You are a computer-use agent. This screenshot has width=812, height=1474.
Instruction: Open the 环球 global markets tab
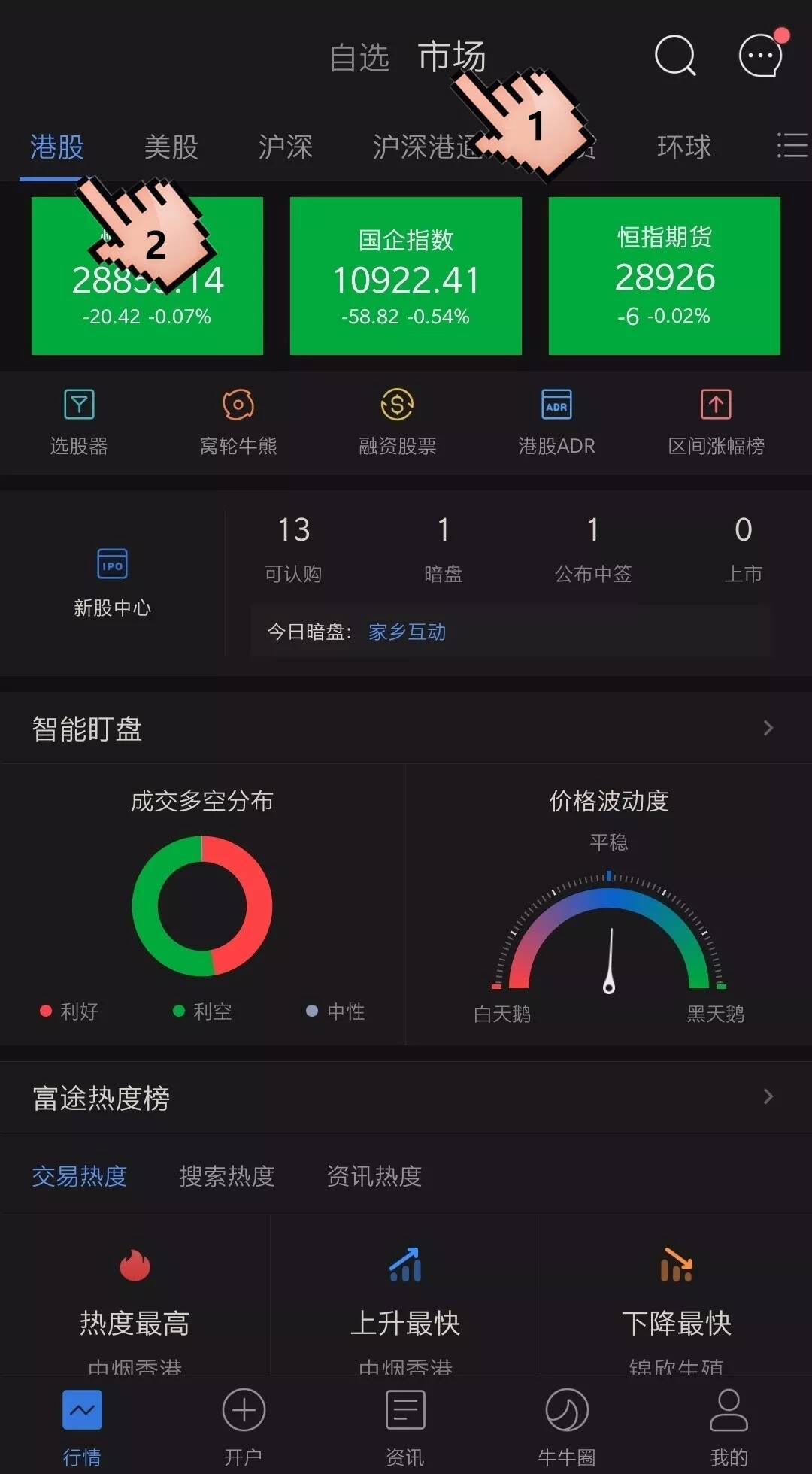(x=683, y=147)
